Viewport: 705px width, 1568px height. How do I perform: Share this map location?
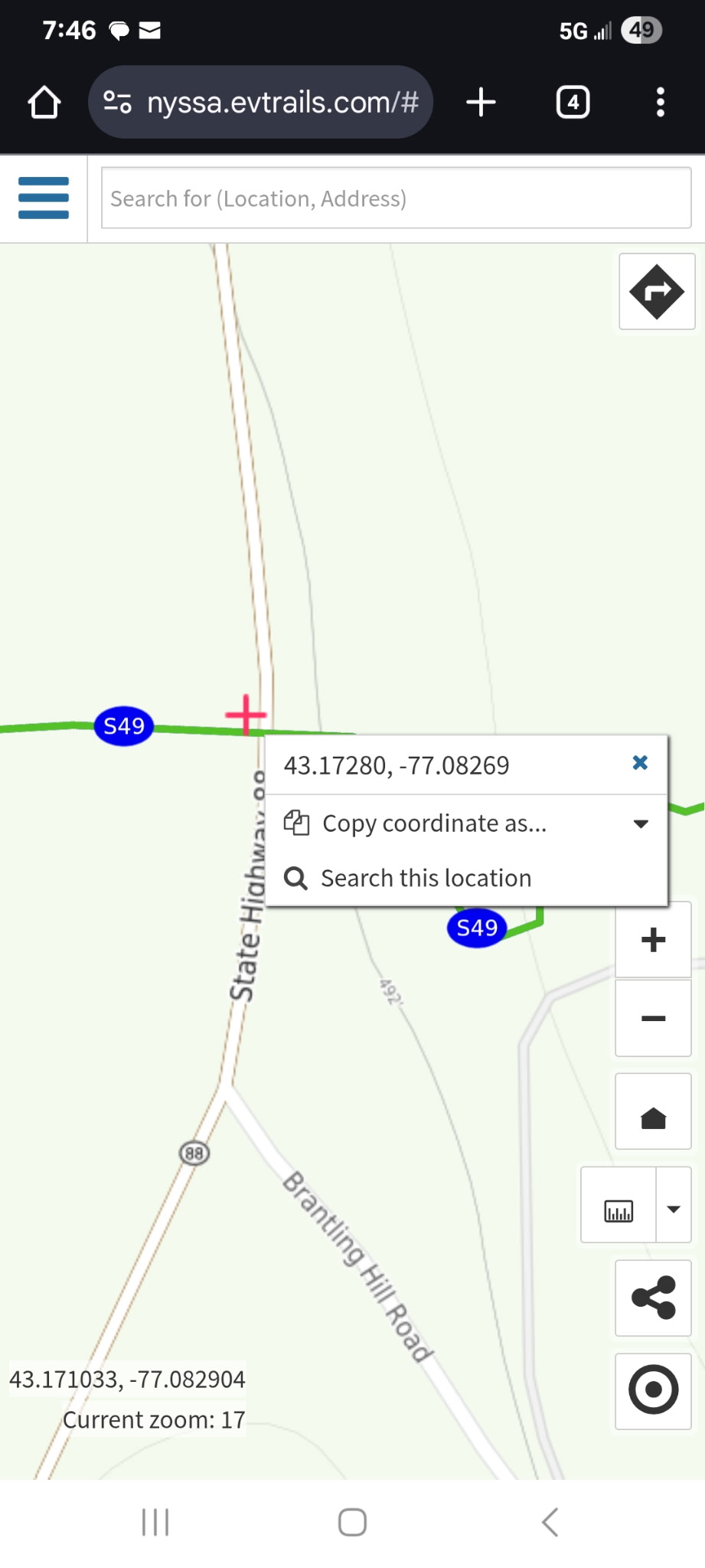pyautogui.click(x=653, y=1298)
